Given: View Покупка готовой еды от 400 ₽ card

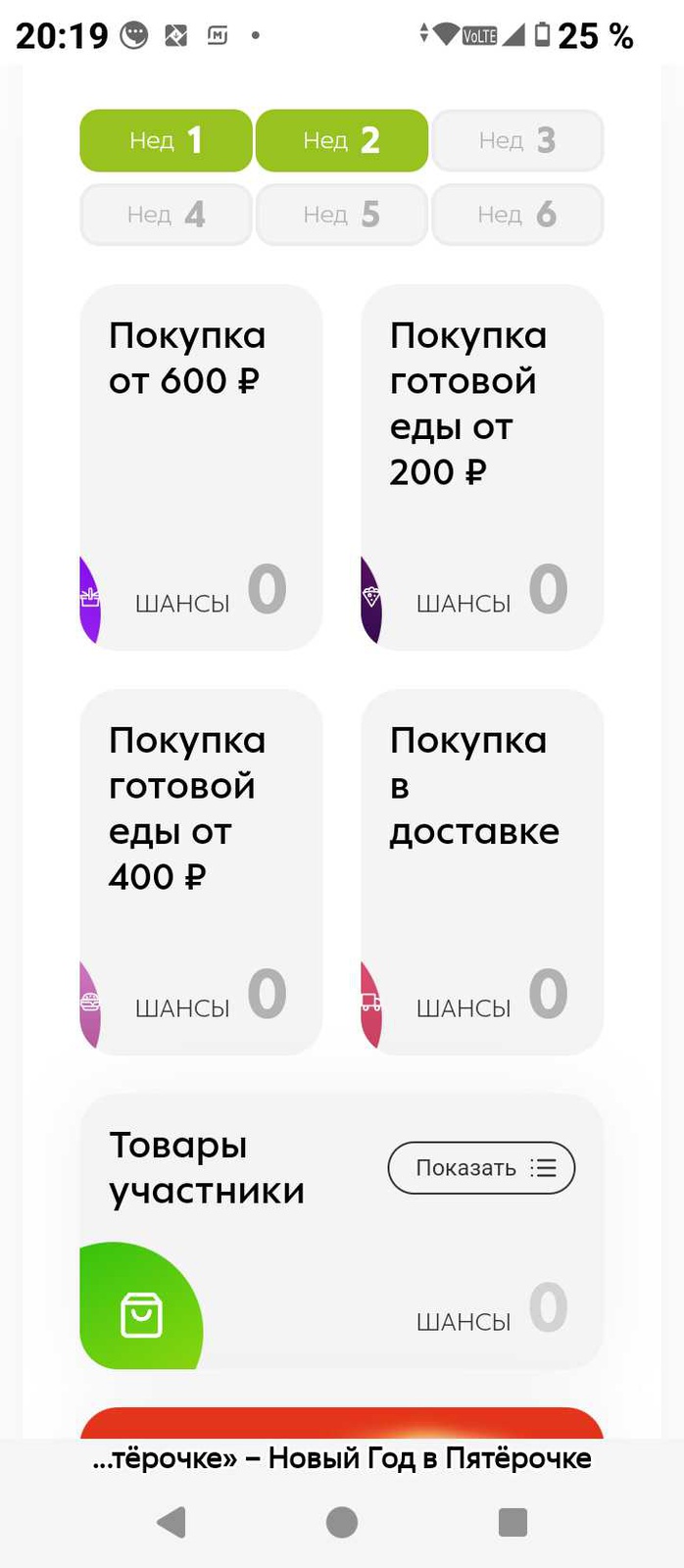Looking at the screenshot, I should [x=201, y=871].
